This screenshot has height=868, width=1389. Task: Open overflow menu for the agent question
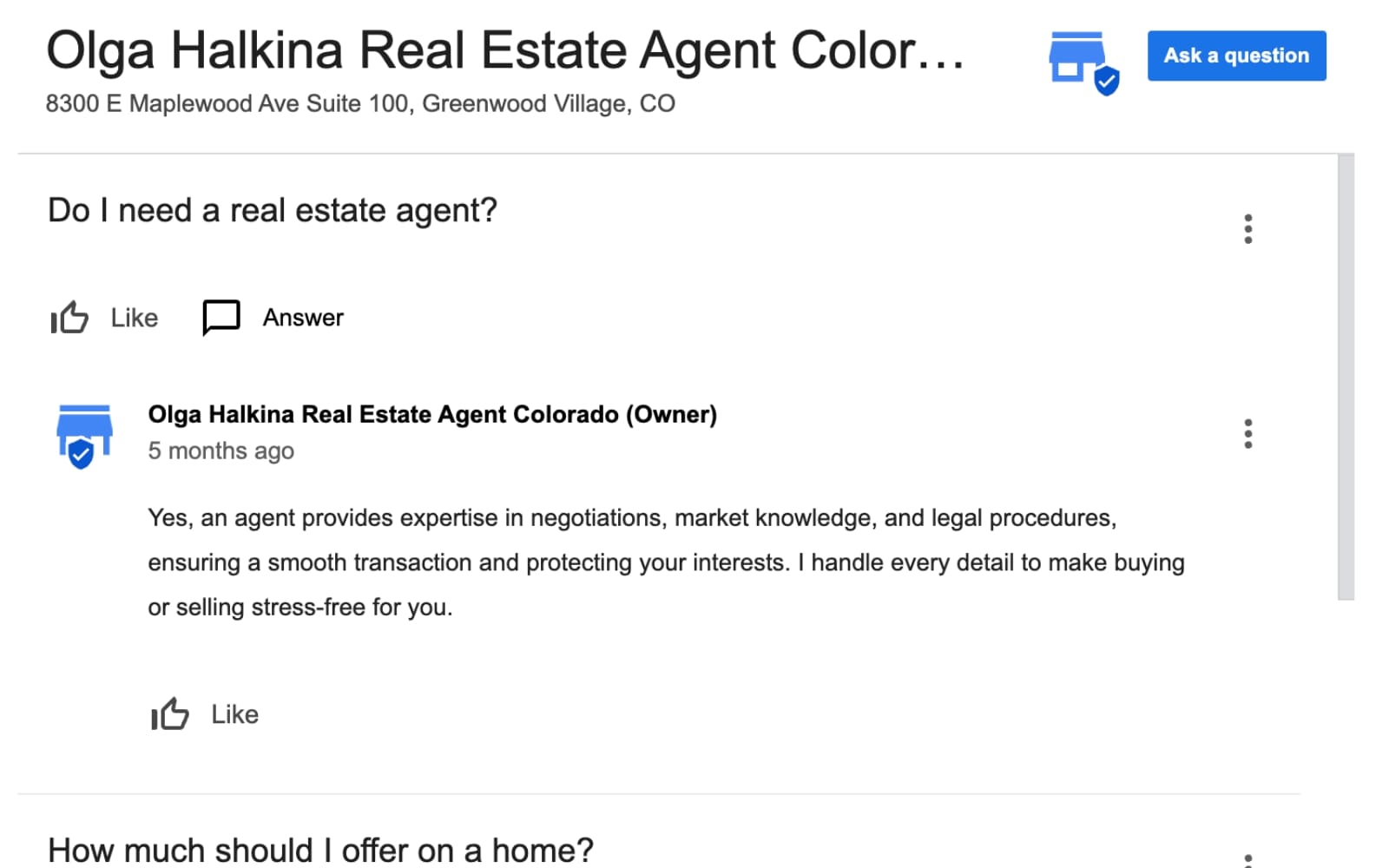tap(1247, 229)
